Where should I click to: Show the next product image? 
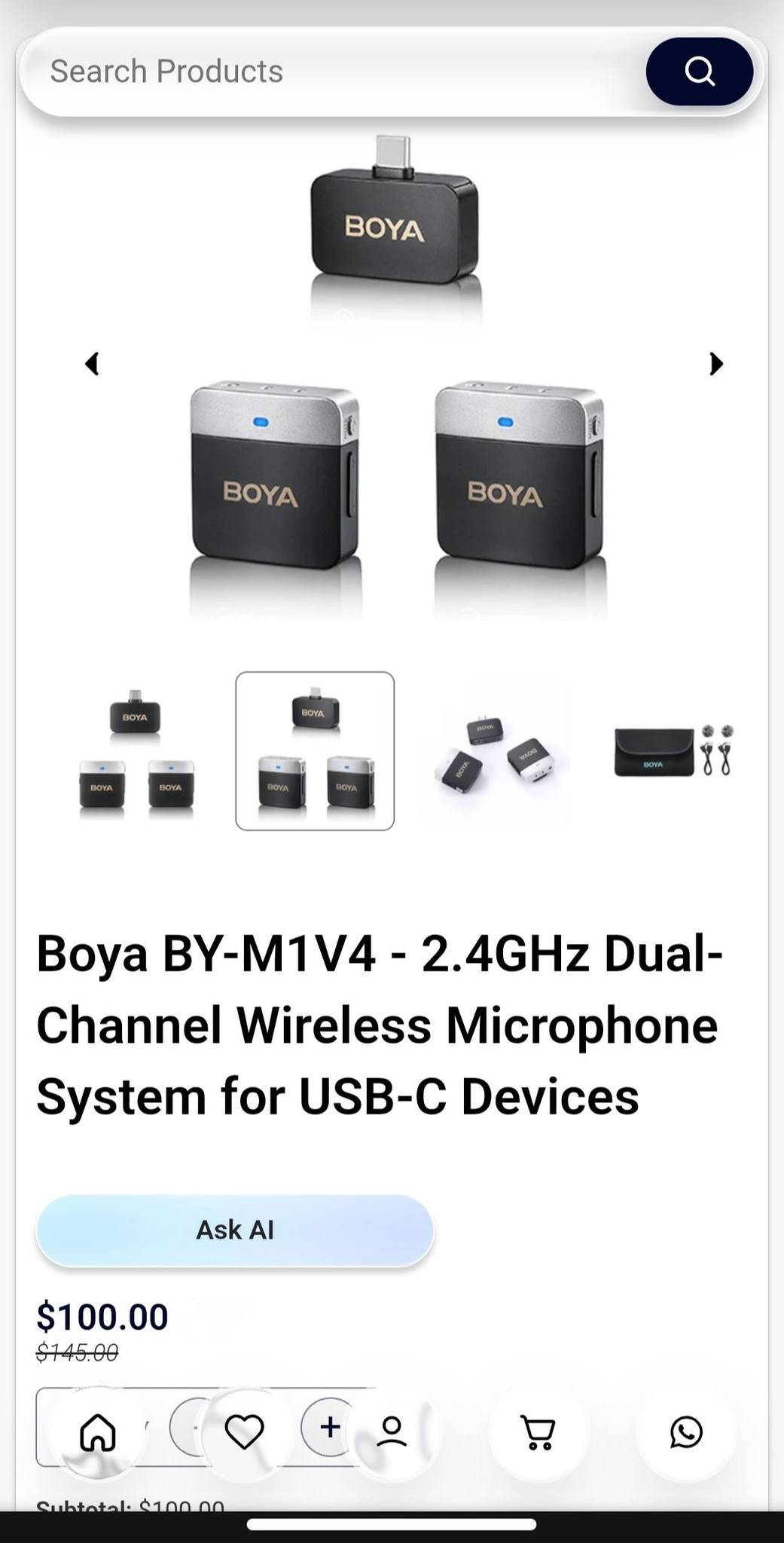(716, 364)
